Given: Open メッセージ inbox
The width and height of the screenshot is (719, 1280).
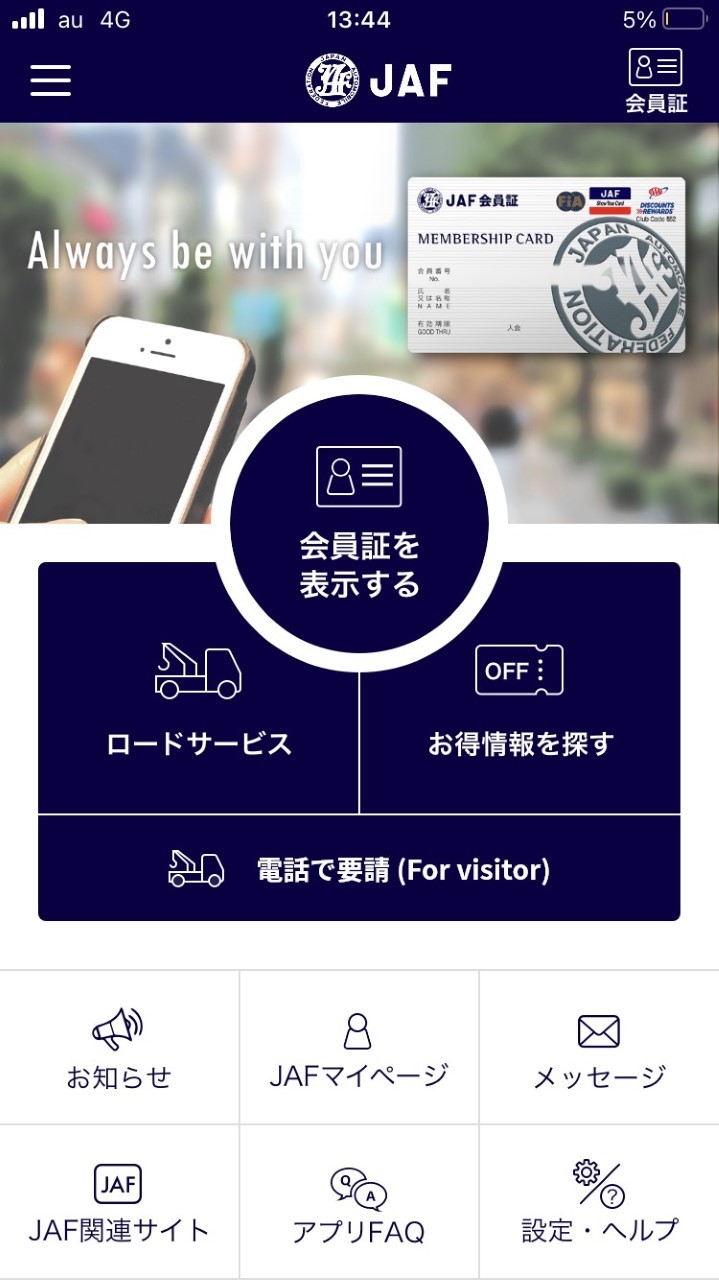Looking at the screenshot, I should pos(599,1048).
